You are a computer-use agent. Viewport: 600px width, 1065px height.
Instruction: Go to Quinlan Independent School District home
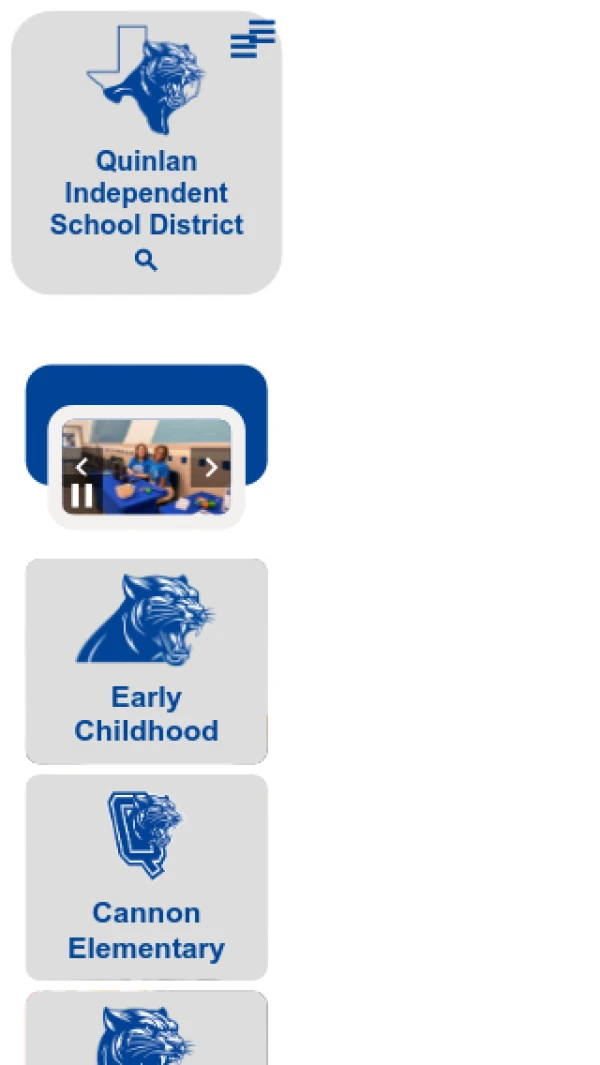(x=146, y=194)
